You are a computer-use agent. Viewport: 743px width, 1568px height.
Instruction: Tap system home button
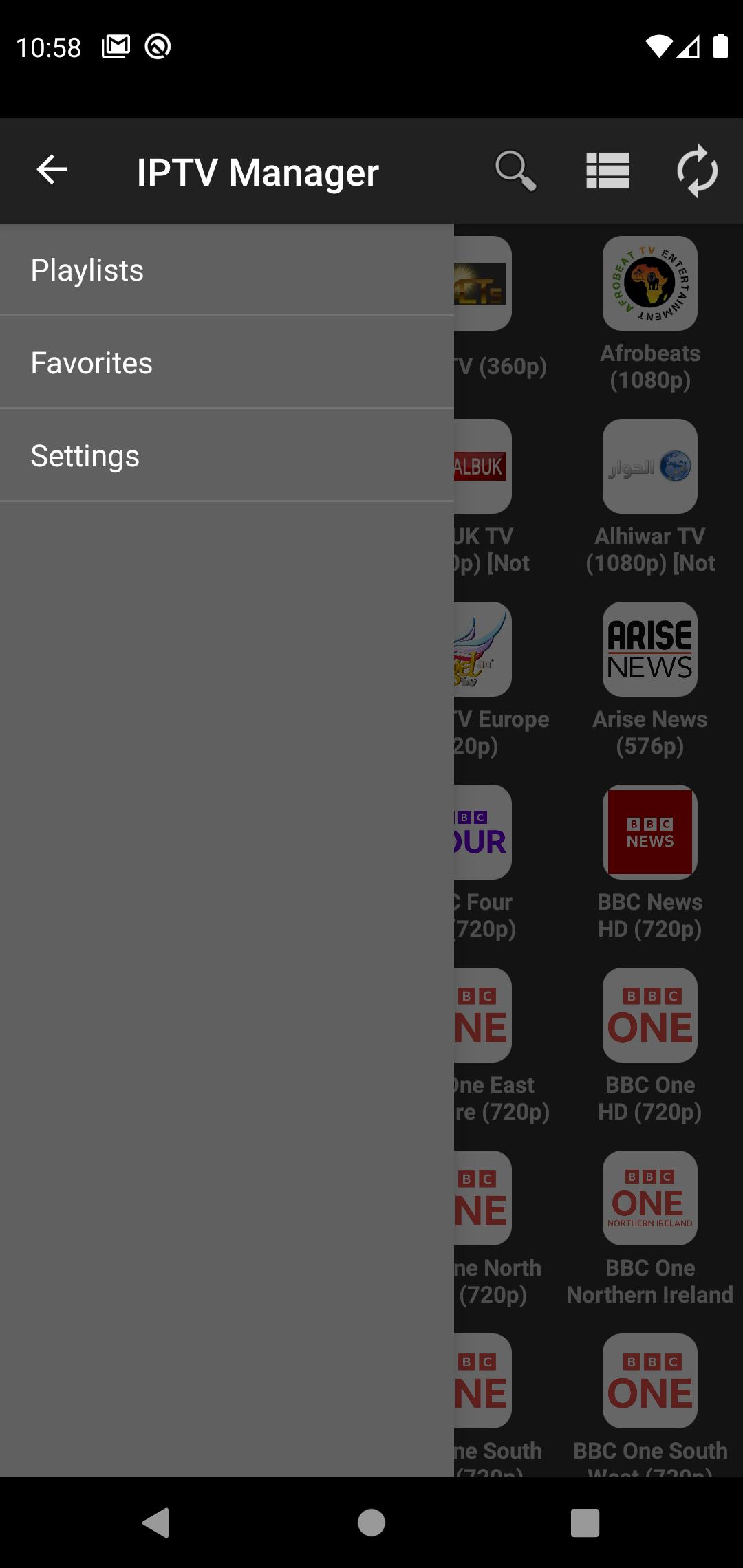click(x=371, y=1523)
